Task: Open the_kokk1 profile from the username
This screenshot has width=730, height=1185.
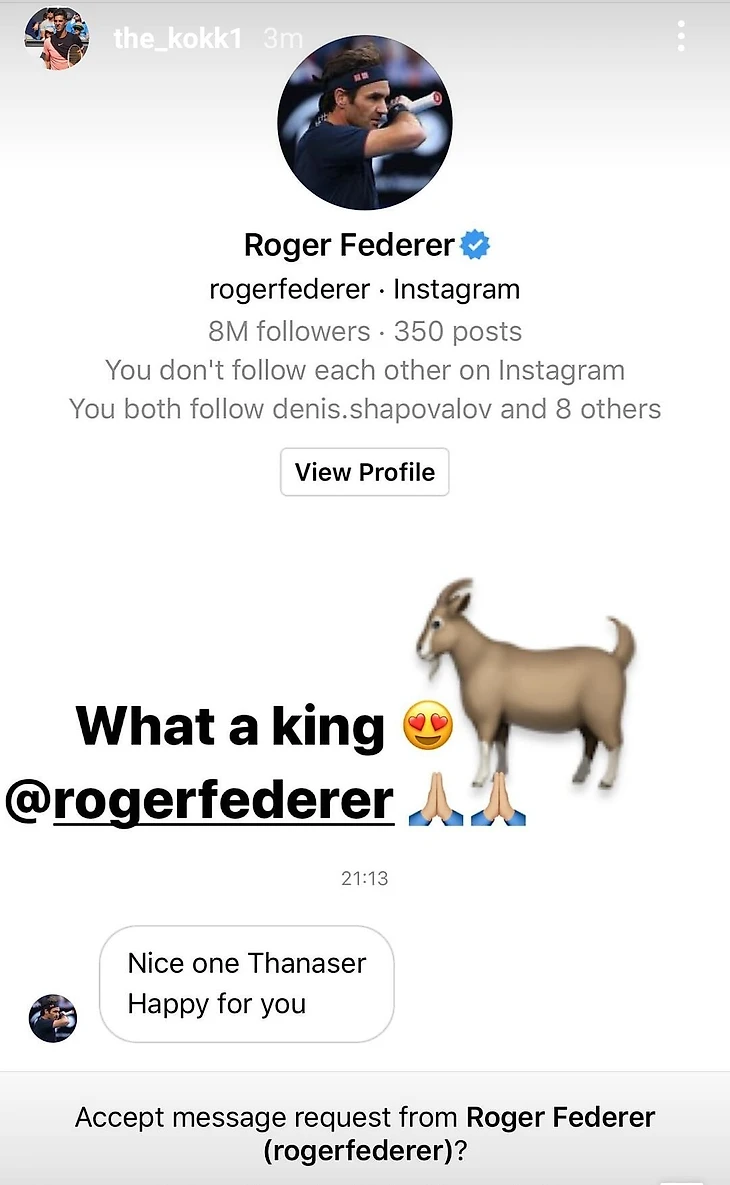Action: (177, 39)
